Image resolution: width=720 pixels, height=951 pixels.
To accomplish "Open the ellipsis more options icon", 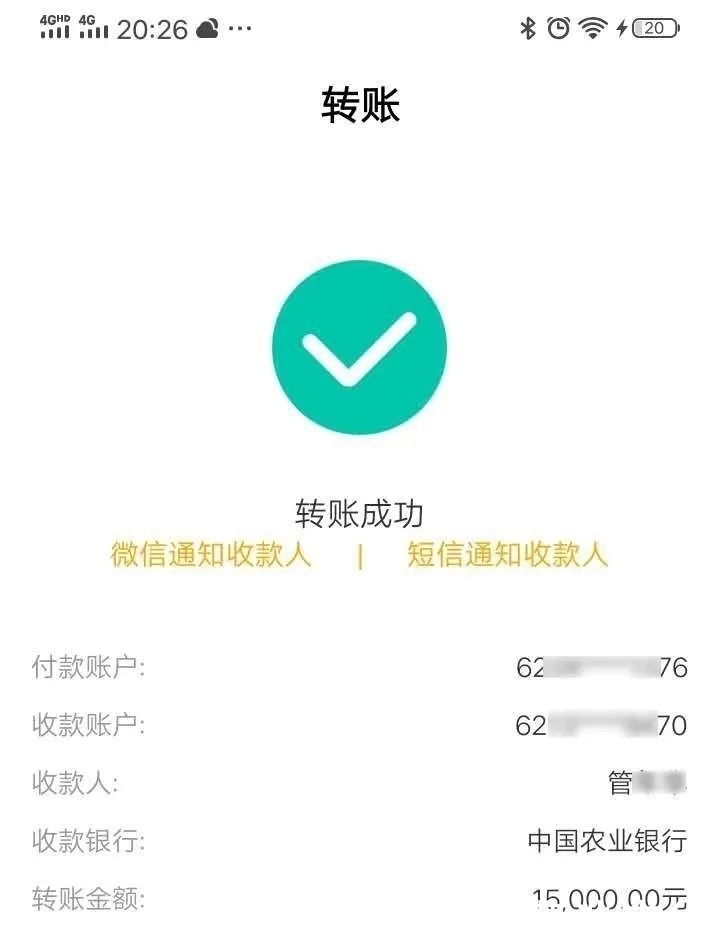I will 240,28.
